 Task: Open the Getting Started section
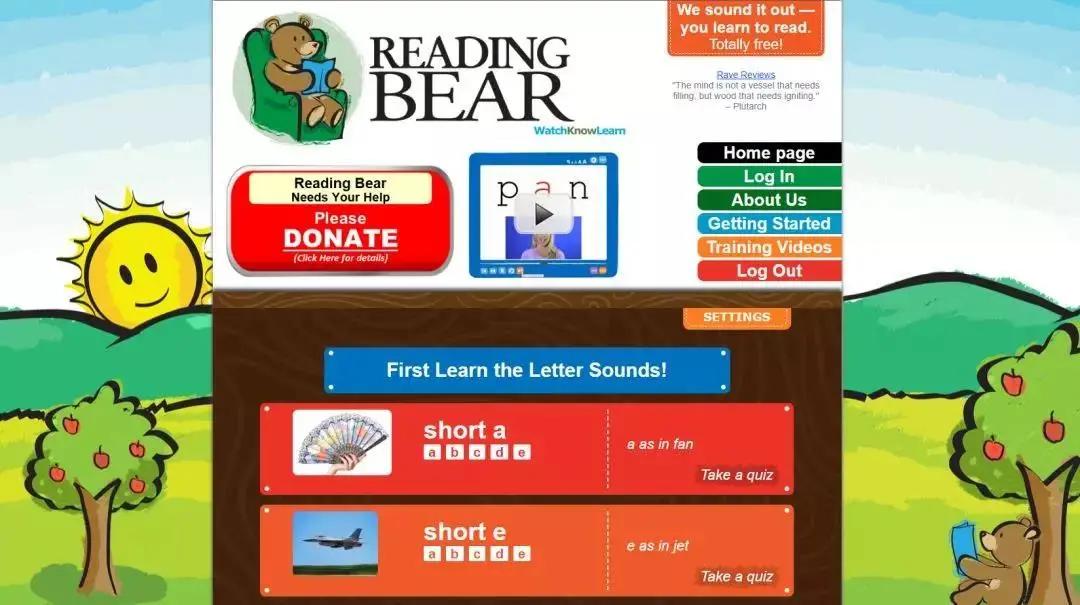768,224
